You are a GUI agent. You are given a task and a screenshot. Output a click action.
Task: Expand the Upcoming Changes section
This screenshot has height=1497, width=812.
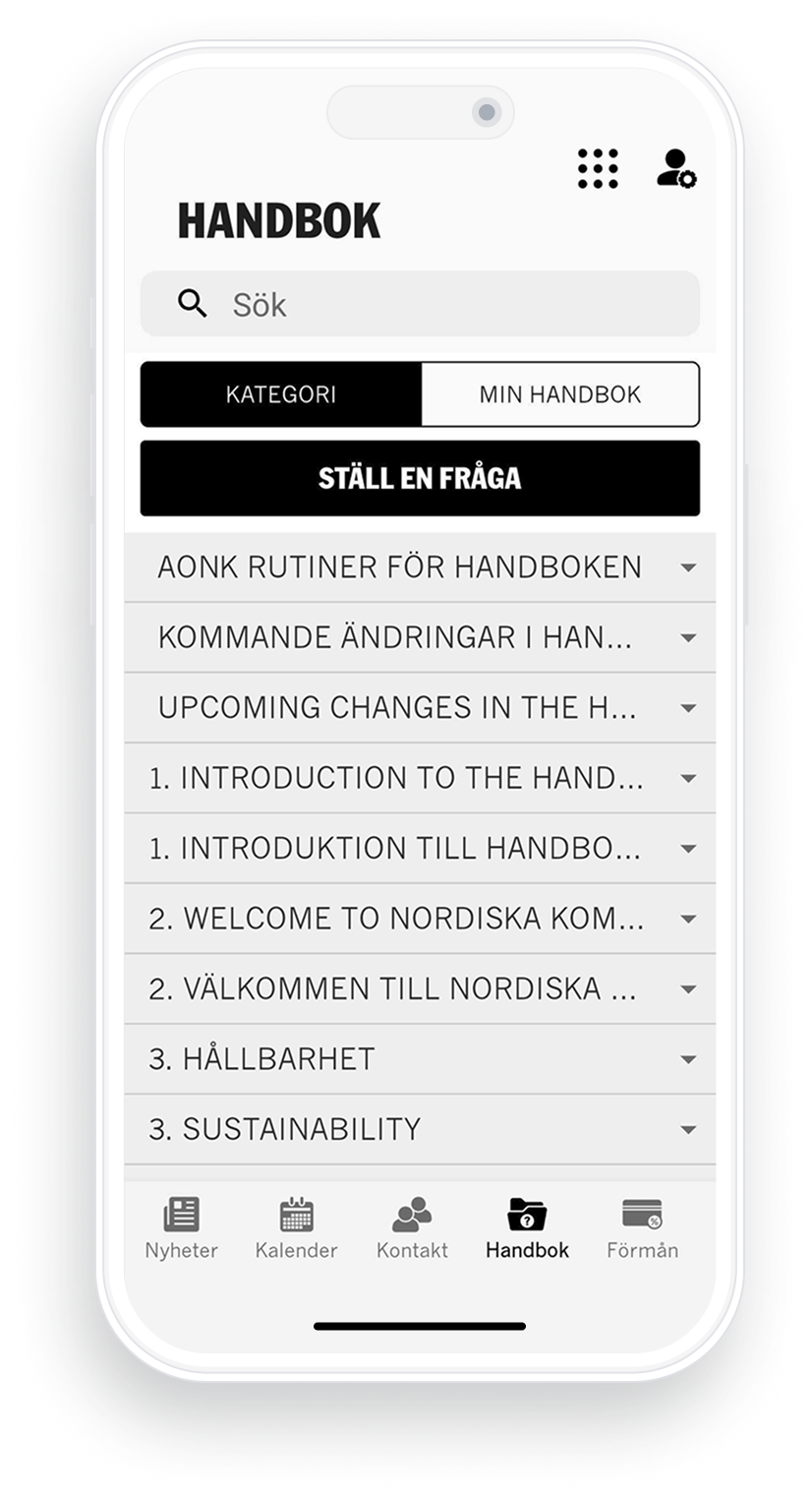(x=420, y=708)
